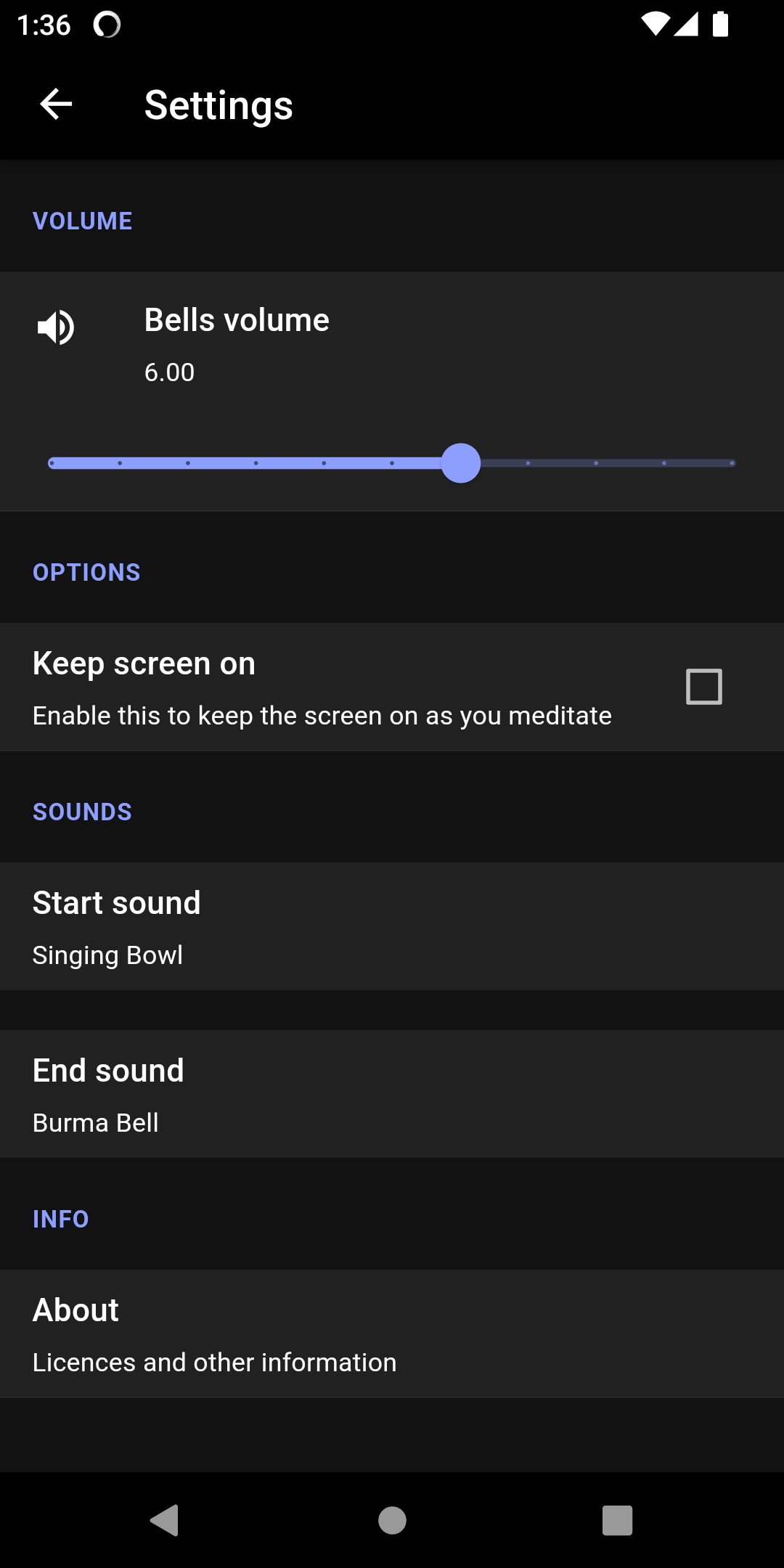Viewport: 784px width, 1568px height.
Task: Enable the Keep screen on checkbox
Action: tap(703, 687)
